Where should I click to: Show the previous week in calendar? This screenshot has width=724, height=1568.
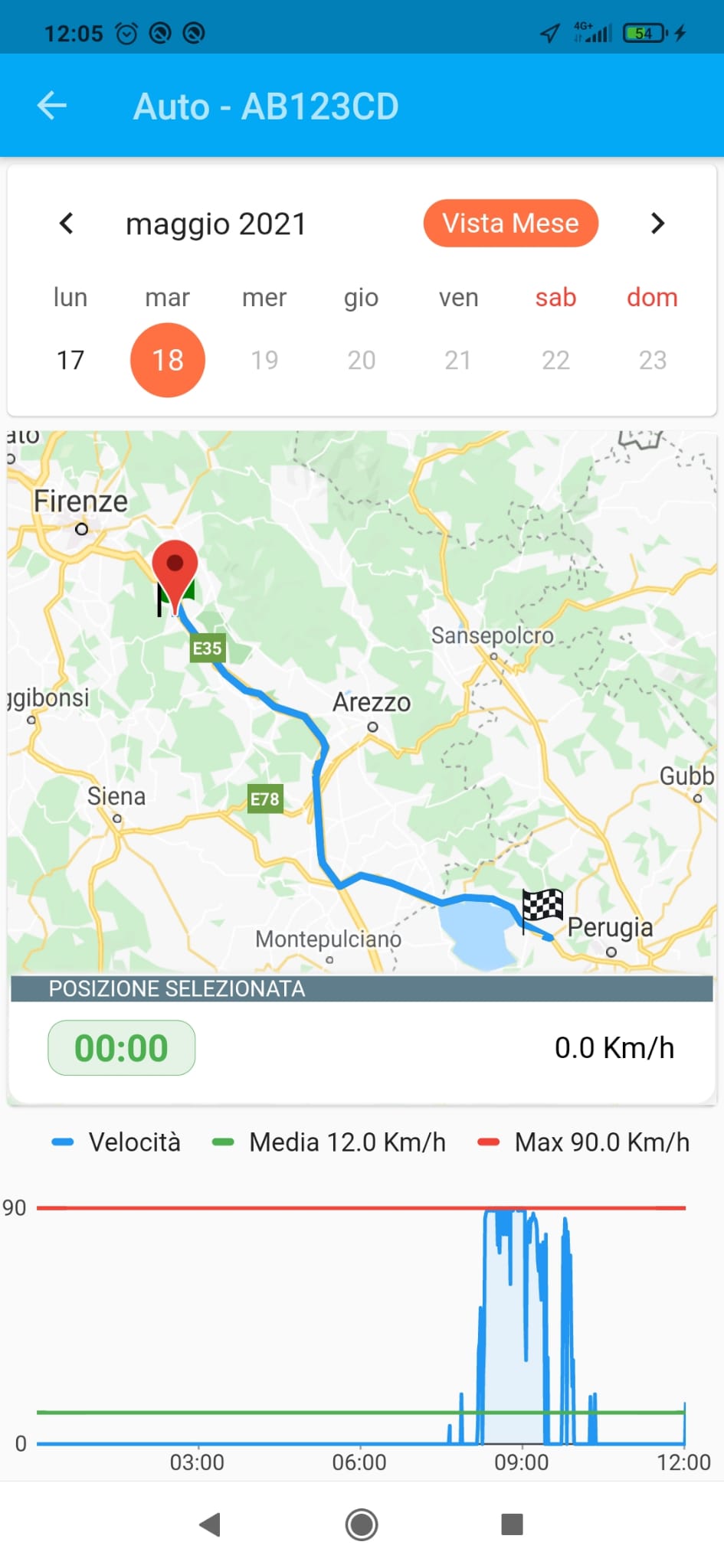[67, 224]
